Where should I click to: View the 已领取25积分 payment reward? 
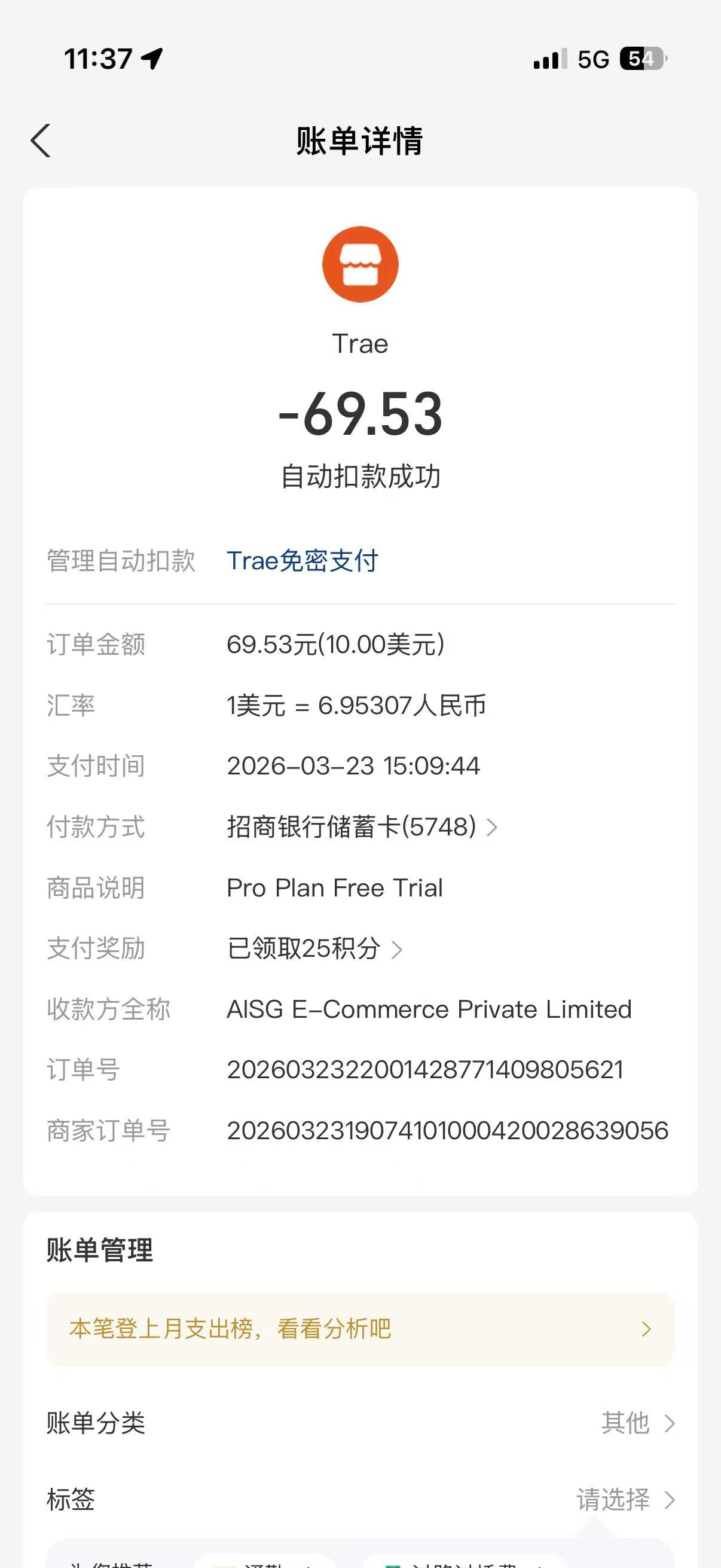(314, 948)
